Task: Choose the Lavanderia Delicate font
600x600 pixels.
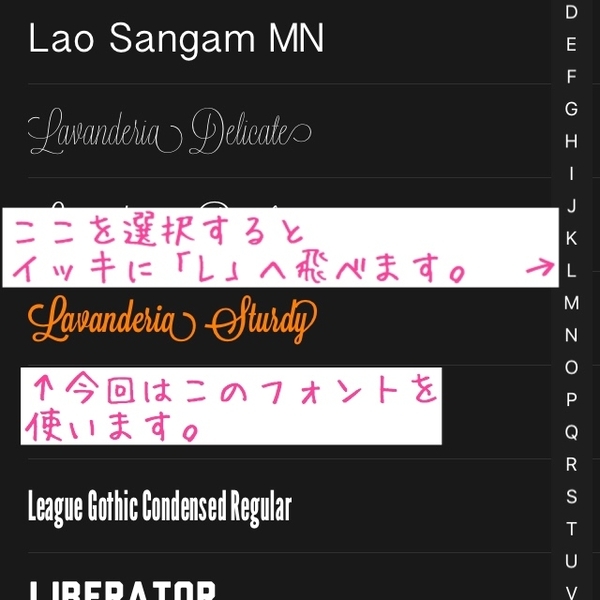Action: [170, 131]
